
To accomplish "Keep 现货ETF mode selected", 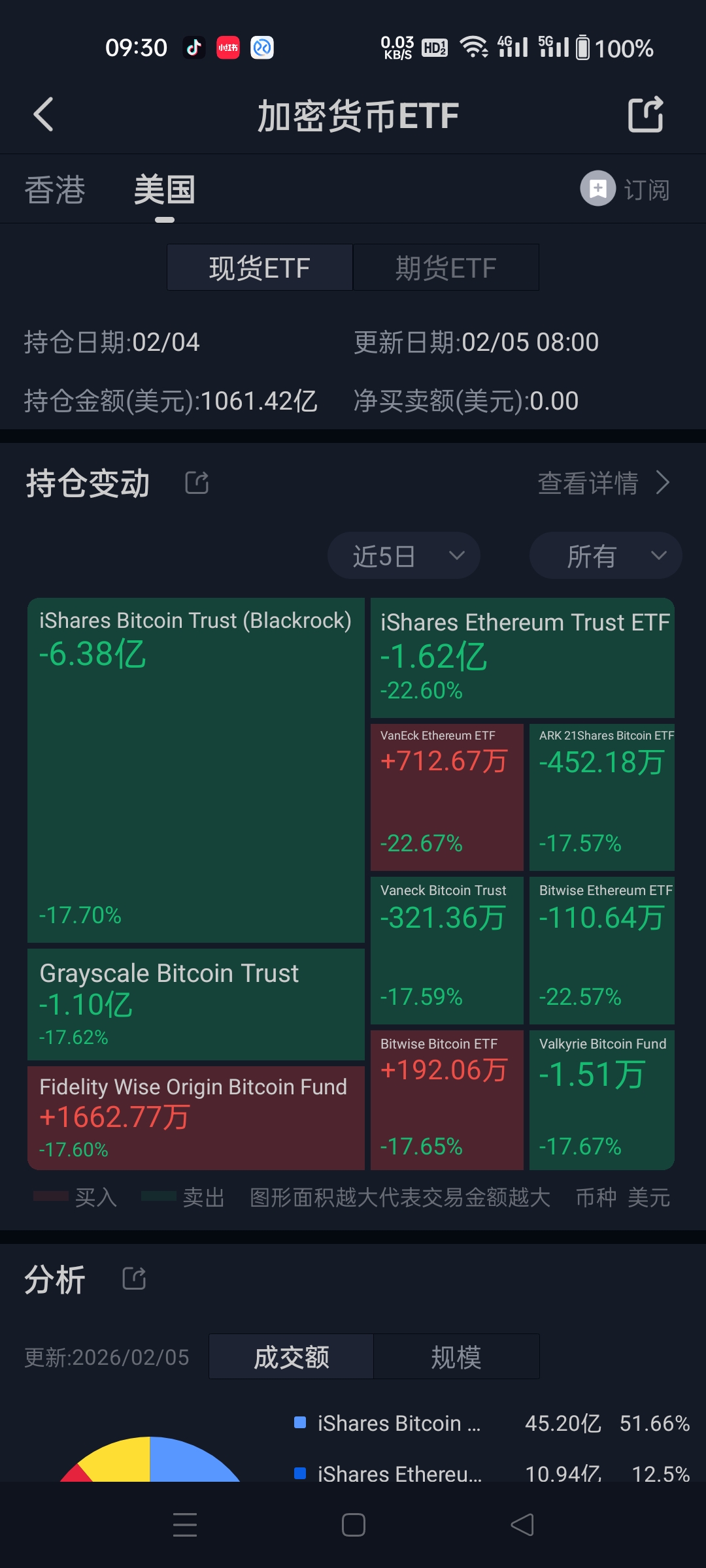I will [x=260, y=267].
